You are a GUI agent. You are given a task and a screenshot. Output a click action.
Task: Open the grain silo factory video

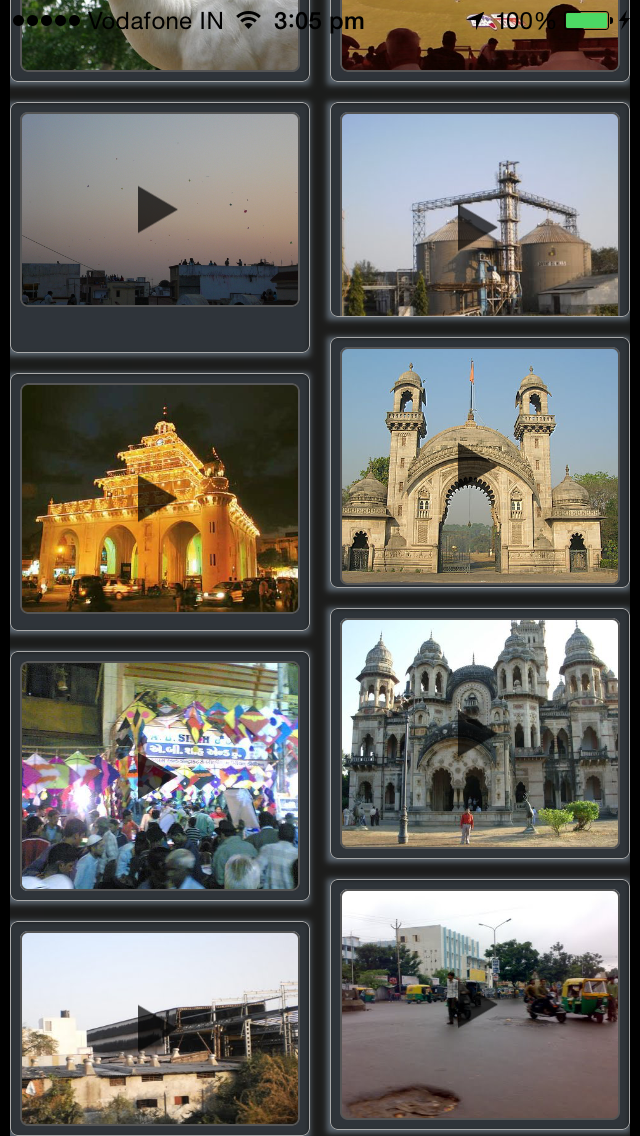point(479,214)
